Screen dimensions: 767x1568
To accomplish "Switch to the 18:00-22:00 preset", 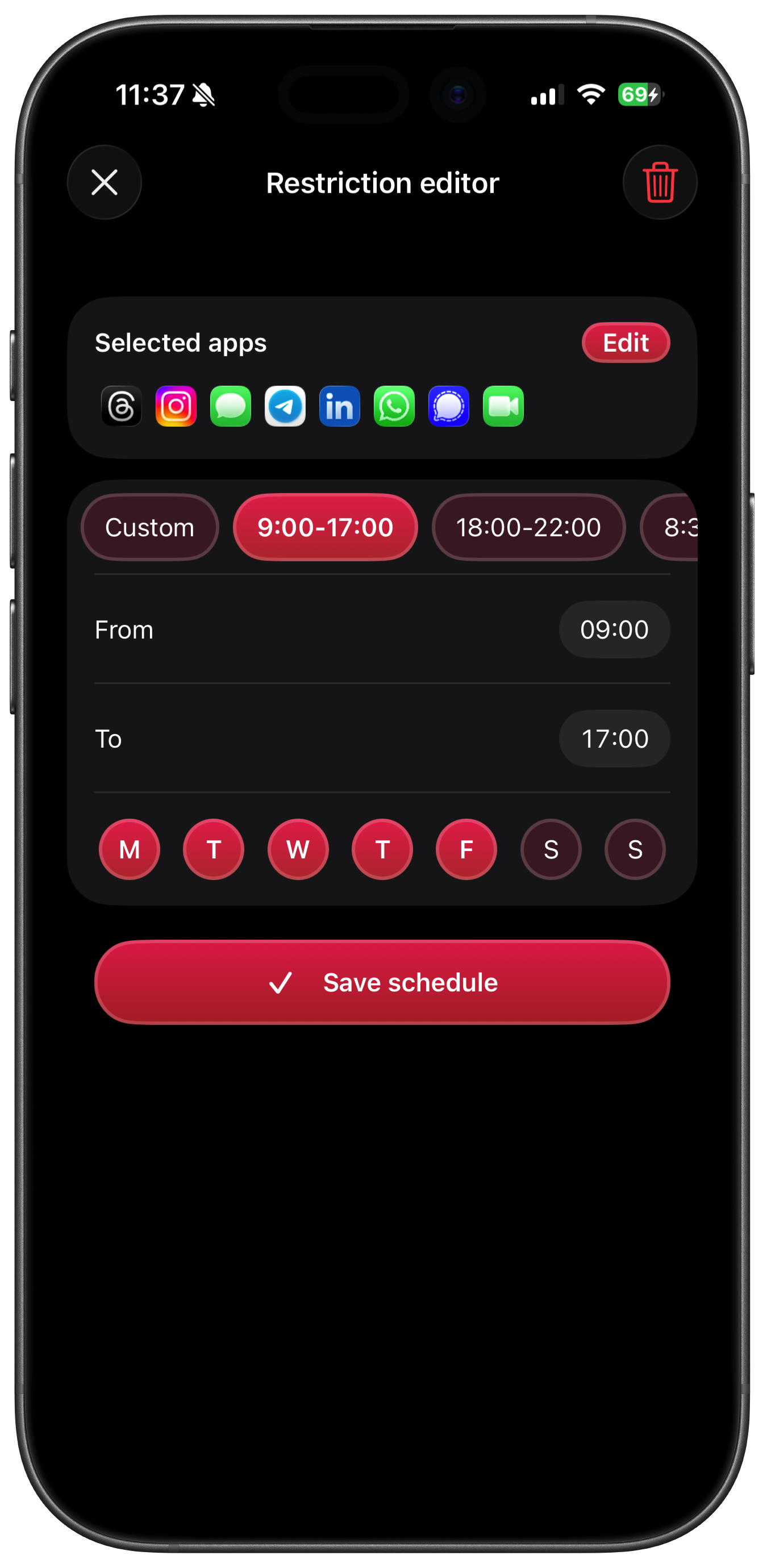I will (x=528, y=527).
